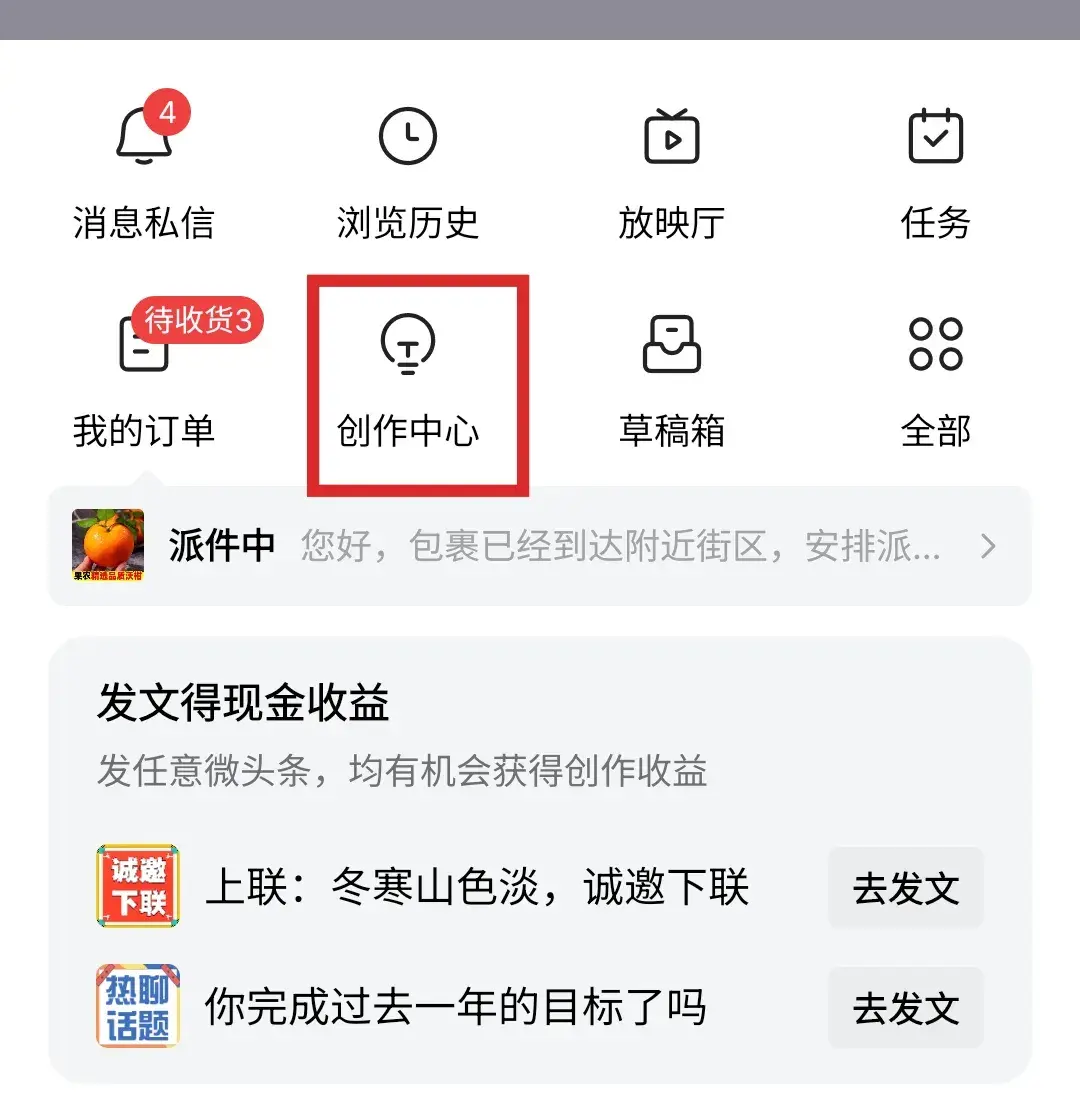Open 发文得现金收益 earnings section

click(x=247, y=703)
